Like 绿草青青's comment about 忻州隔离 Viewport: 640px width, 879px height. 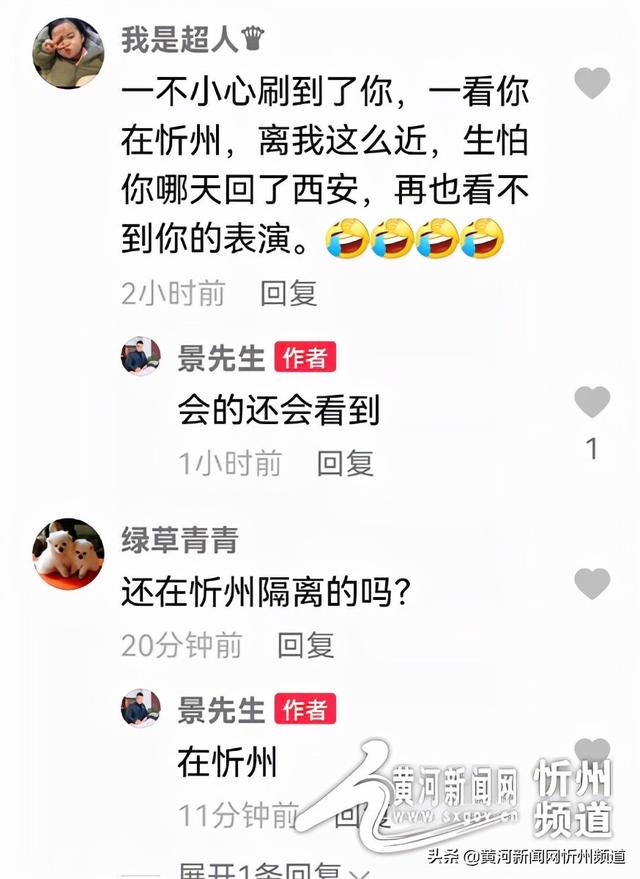[592, 583]
